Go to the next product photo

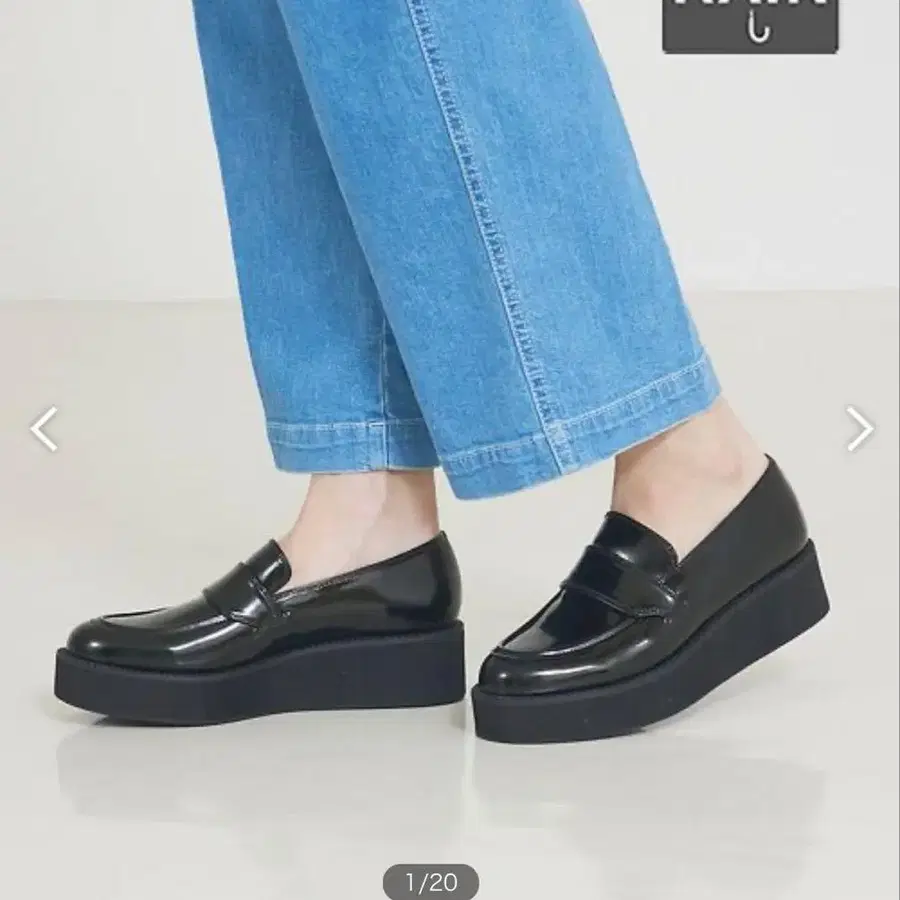point(859,429)
